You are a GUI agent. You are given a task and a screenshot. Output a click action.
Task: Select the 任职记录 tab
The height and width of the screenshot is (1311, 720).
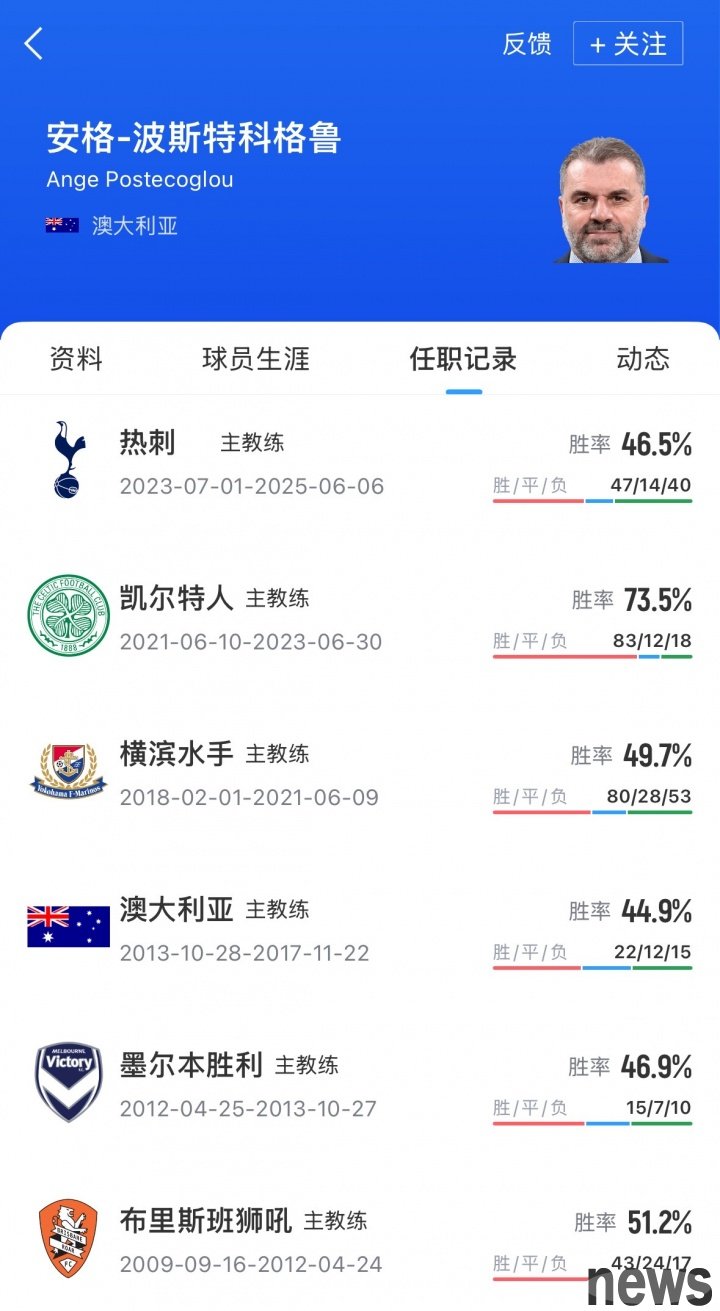(x=463, y=359)
